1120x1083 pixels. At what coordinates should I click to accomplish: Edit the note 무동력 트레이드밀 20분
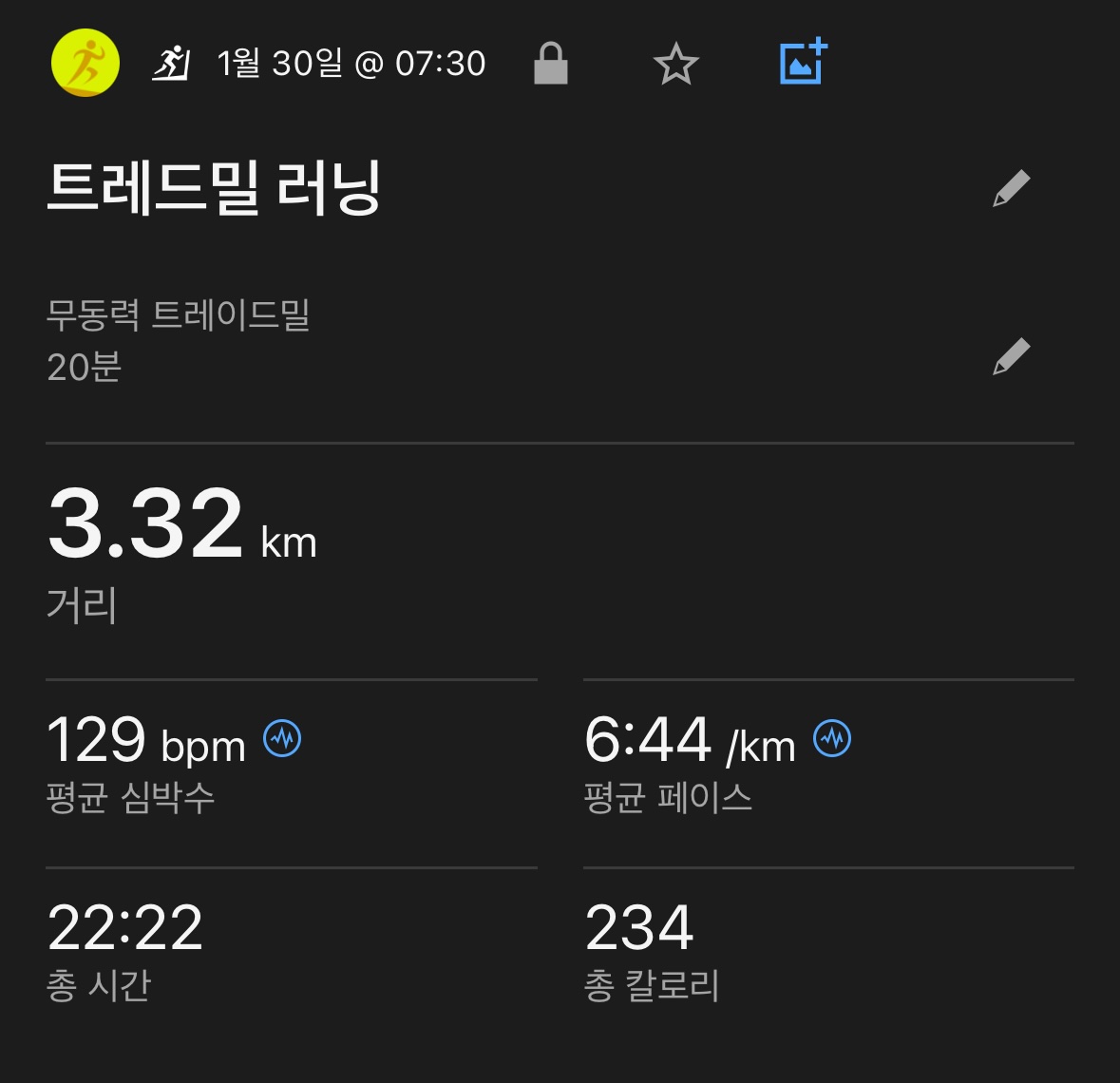(1011, 356)
